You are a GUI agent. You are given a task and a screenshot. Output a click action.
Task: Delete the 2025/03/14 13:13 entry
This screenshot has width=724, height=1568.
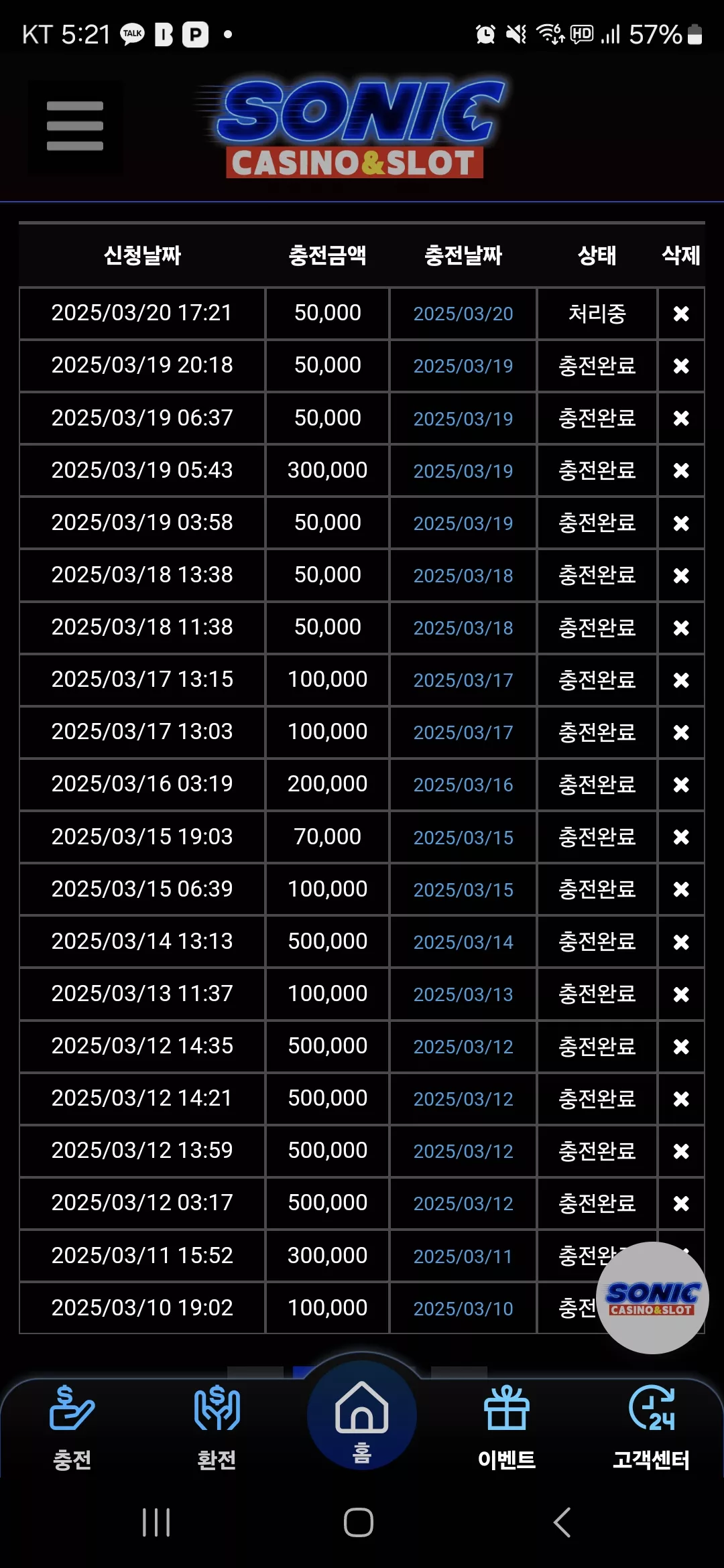[x=681, y=941]
